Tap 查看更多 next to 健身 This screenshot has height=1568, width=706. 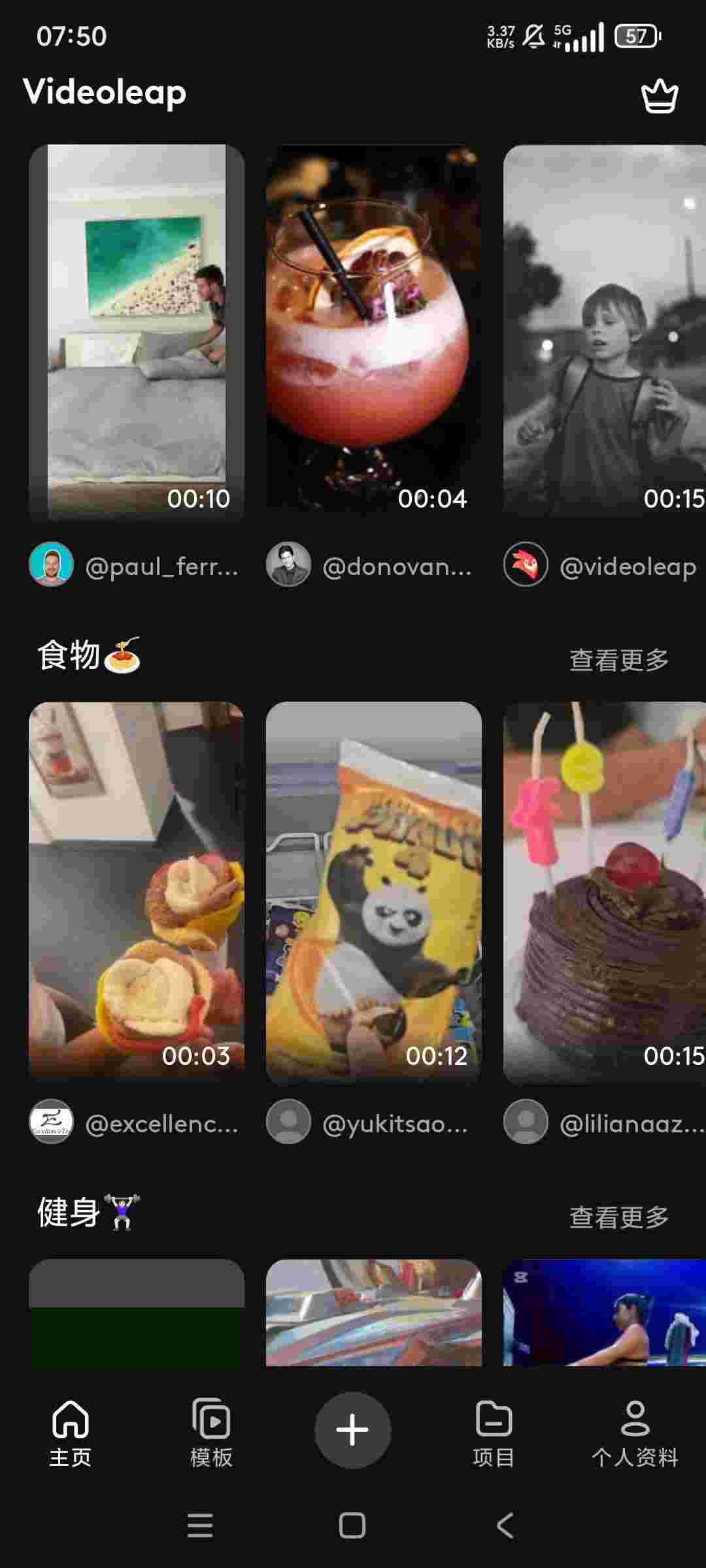(x=618, y=1217)
